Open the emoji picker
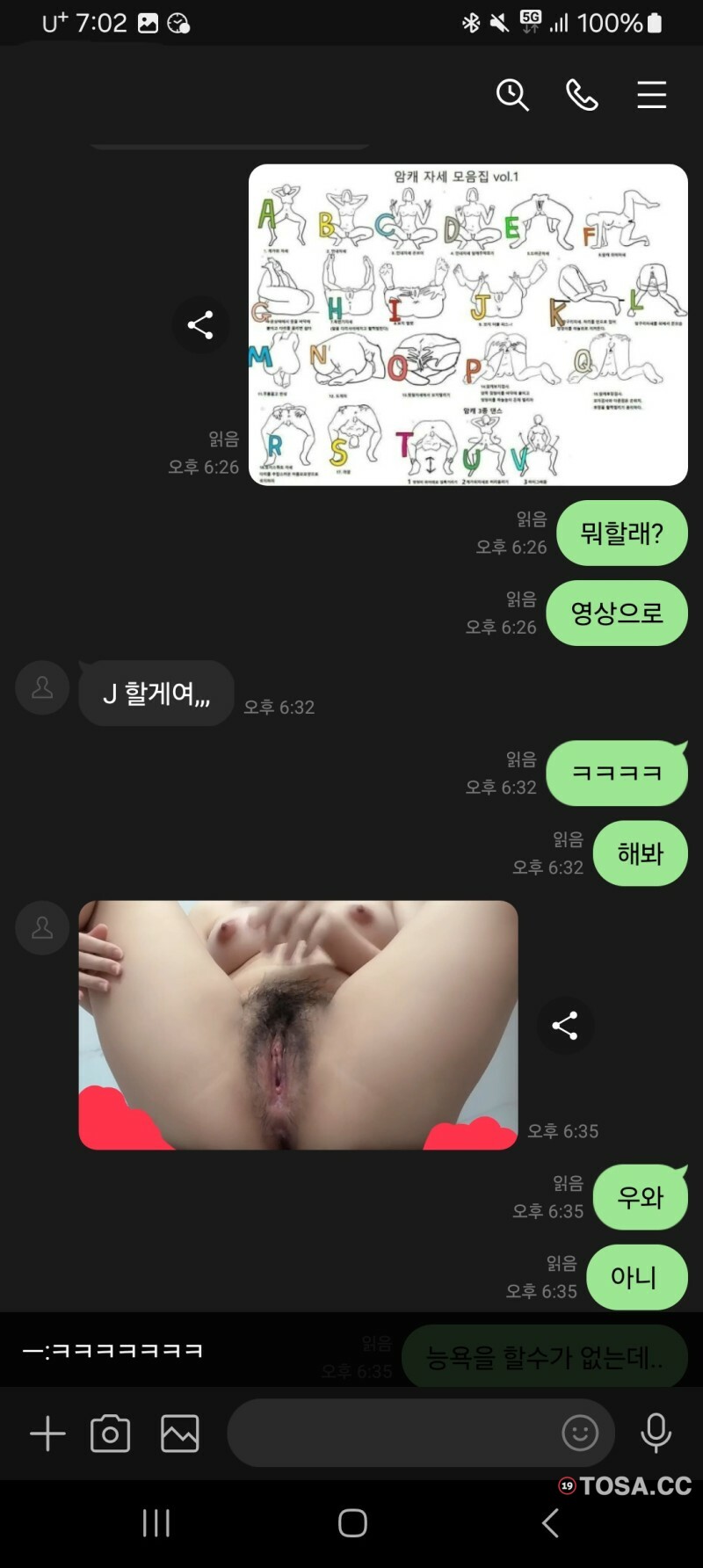 [x=580, y=1434]
